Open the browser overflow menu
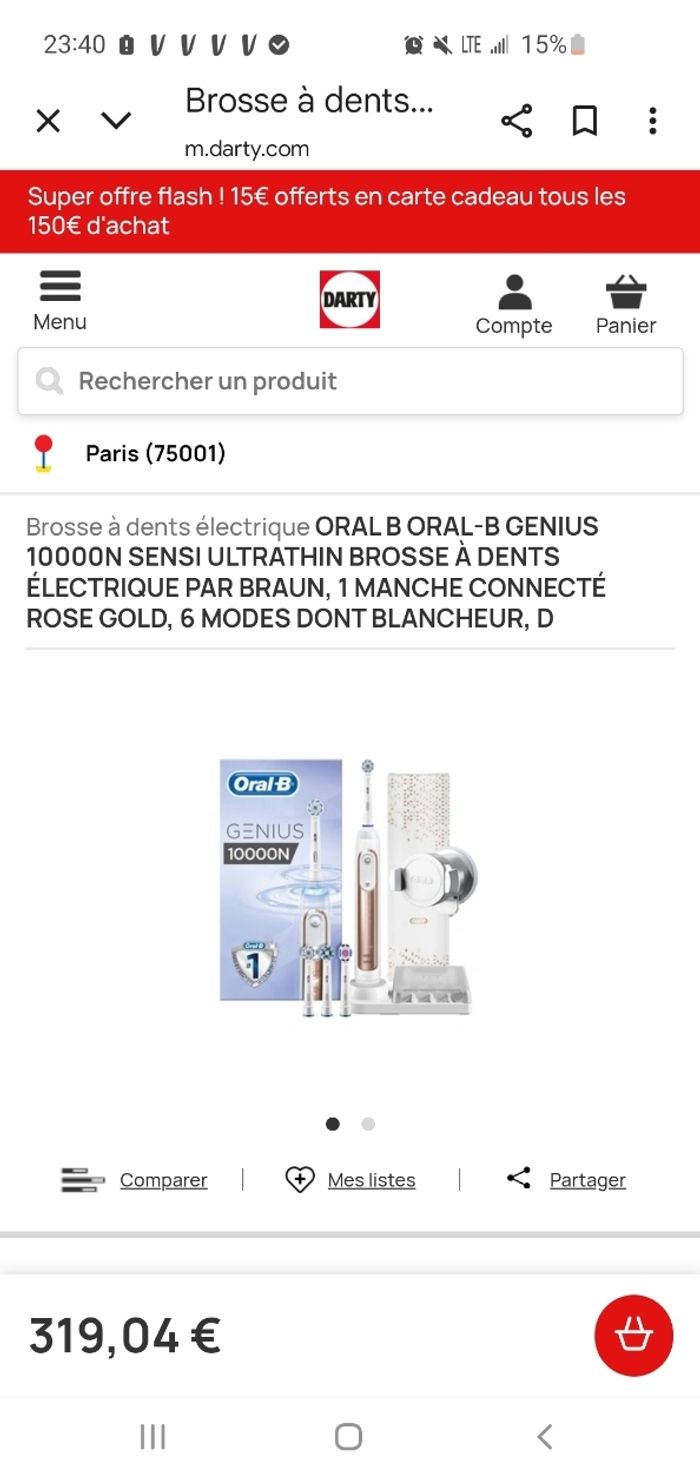 [x=652, y=121]
